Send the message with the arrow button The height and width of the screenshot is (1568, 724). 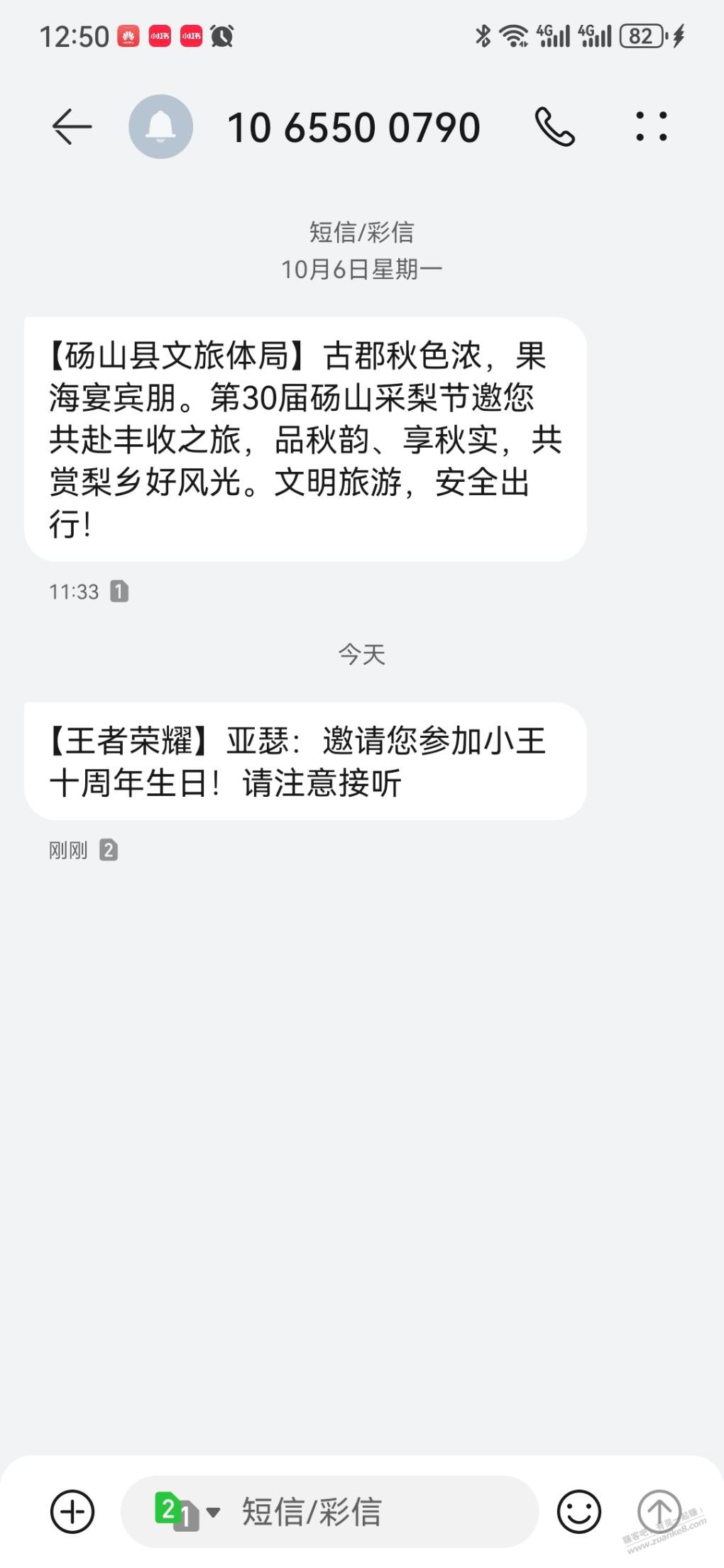659,1511
